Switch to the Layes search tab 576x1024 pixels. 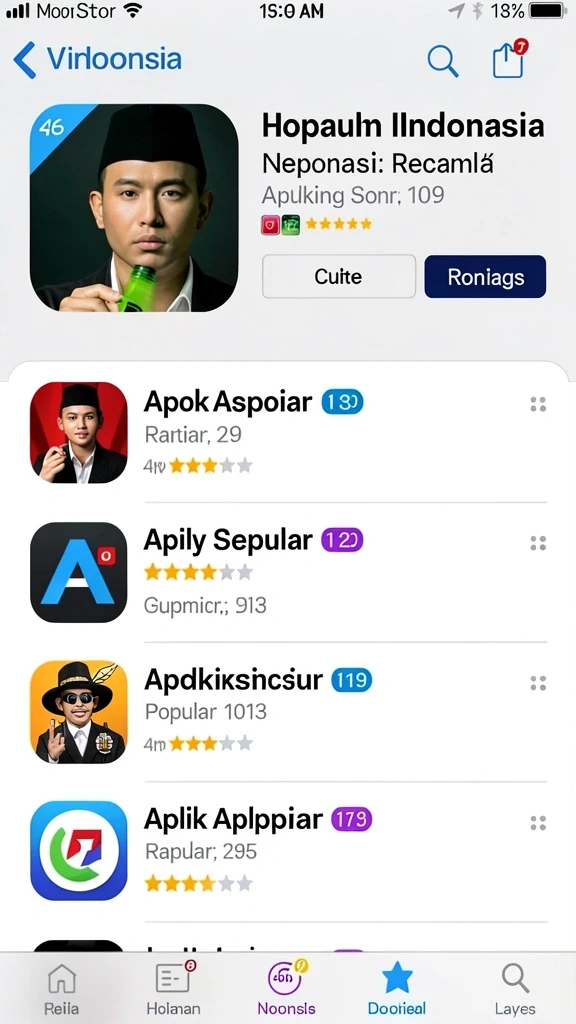click(515, 989)
